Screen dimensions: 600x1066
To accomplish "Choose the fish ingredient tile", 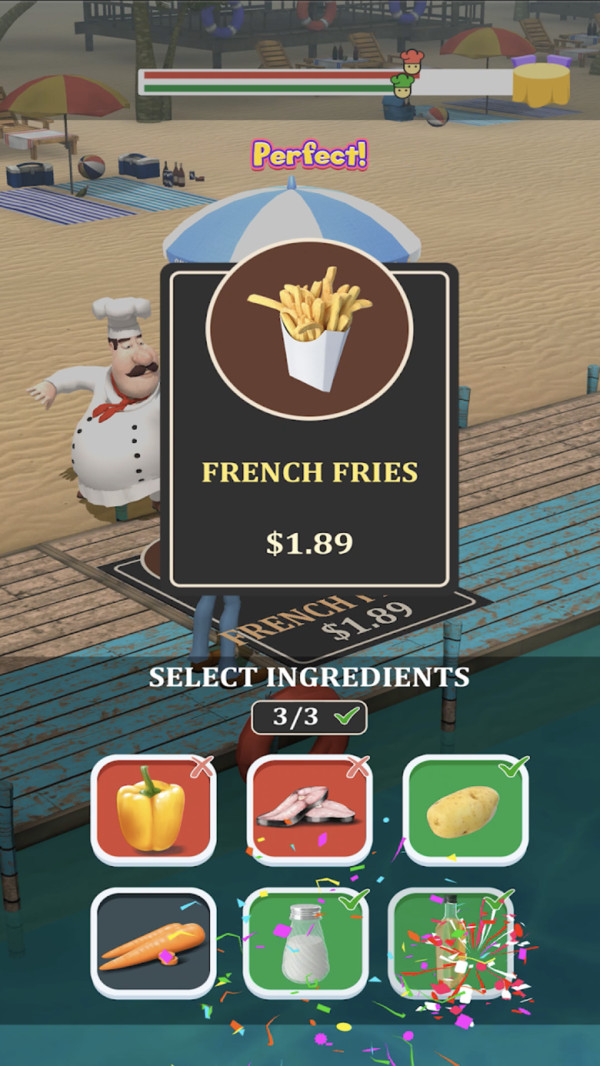I will (x=309, y=809).
